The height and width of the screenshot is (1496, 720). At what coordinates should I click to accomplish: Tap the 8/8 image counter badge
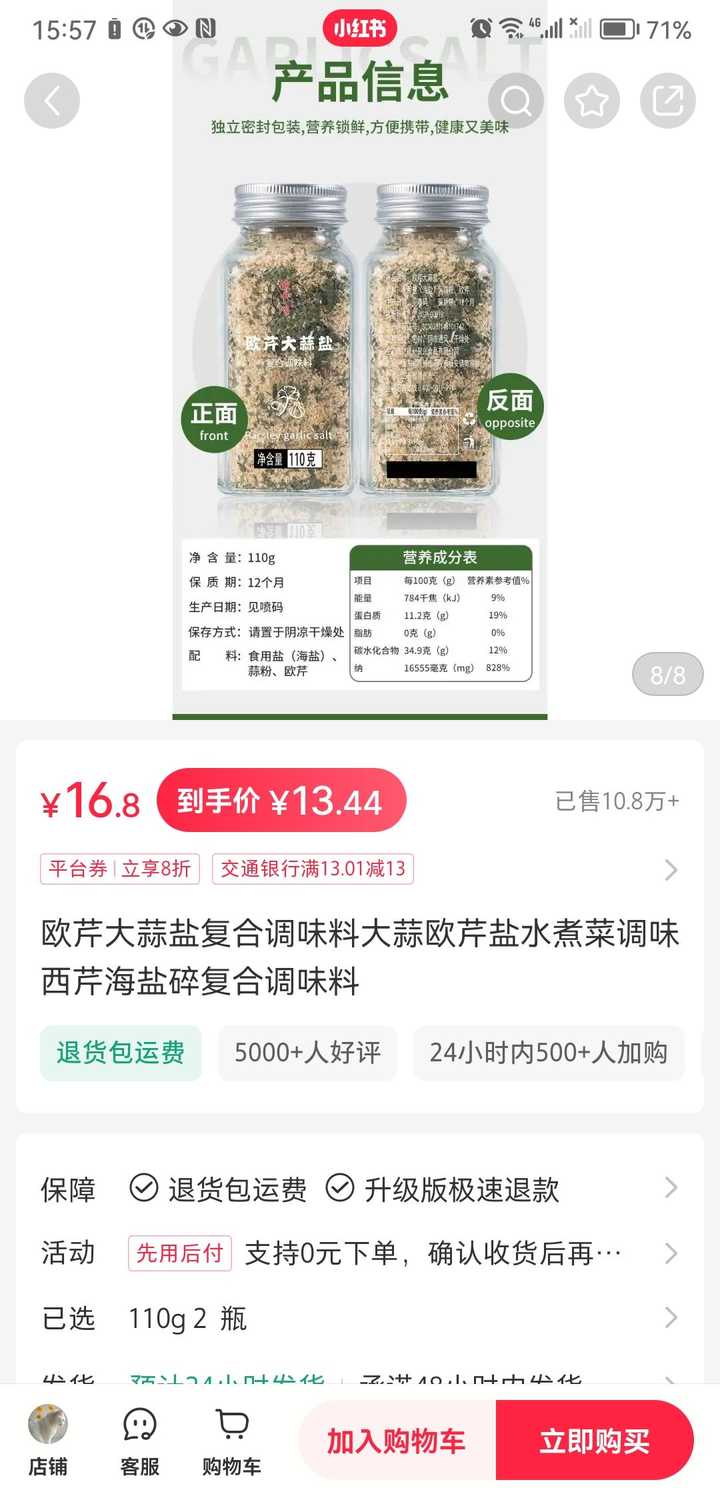(666, 674)
